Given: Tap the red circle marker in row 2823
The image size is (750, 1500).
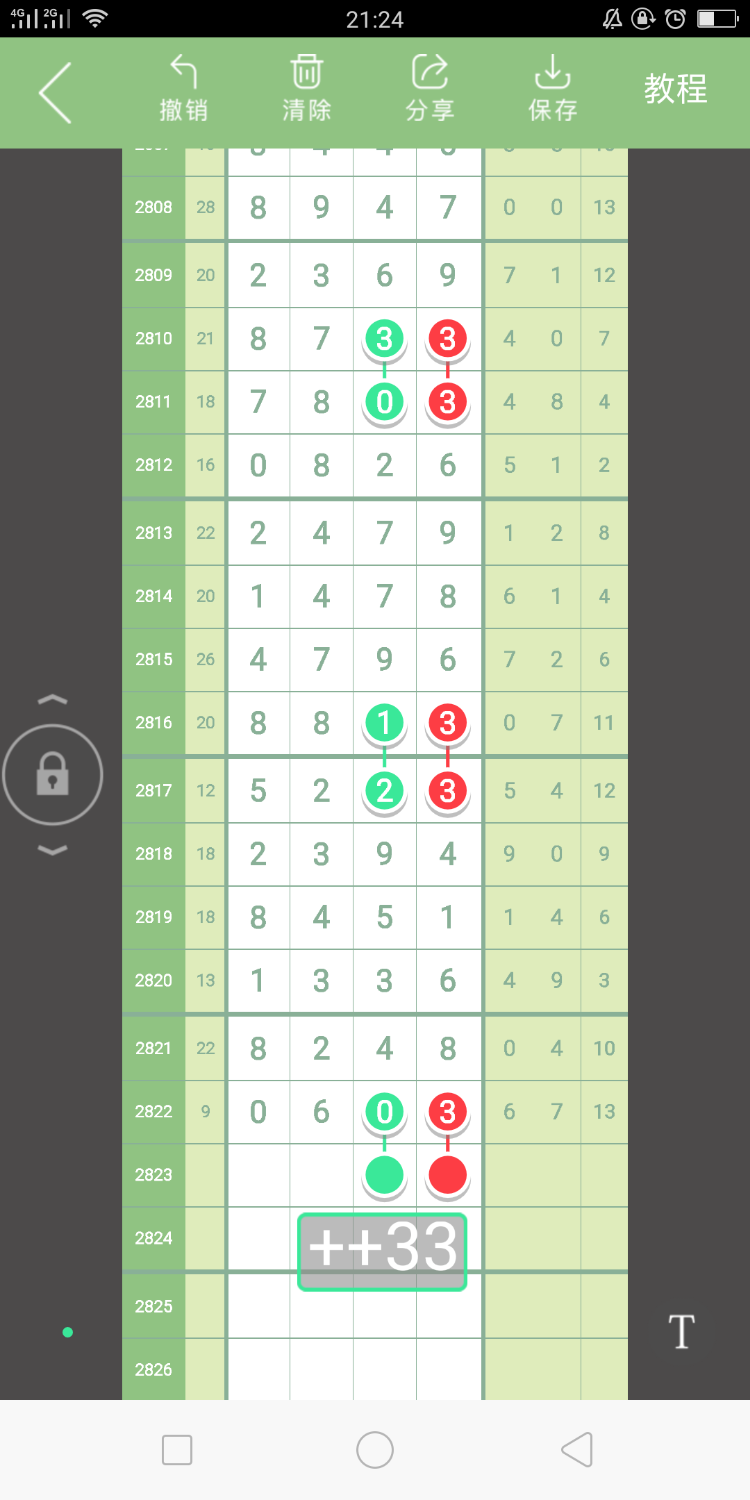Looking at the screenshot, I should click(x=448, y=1175).
